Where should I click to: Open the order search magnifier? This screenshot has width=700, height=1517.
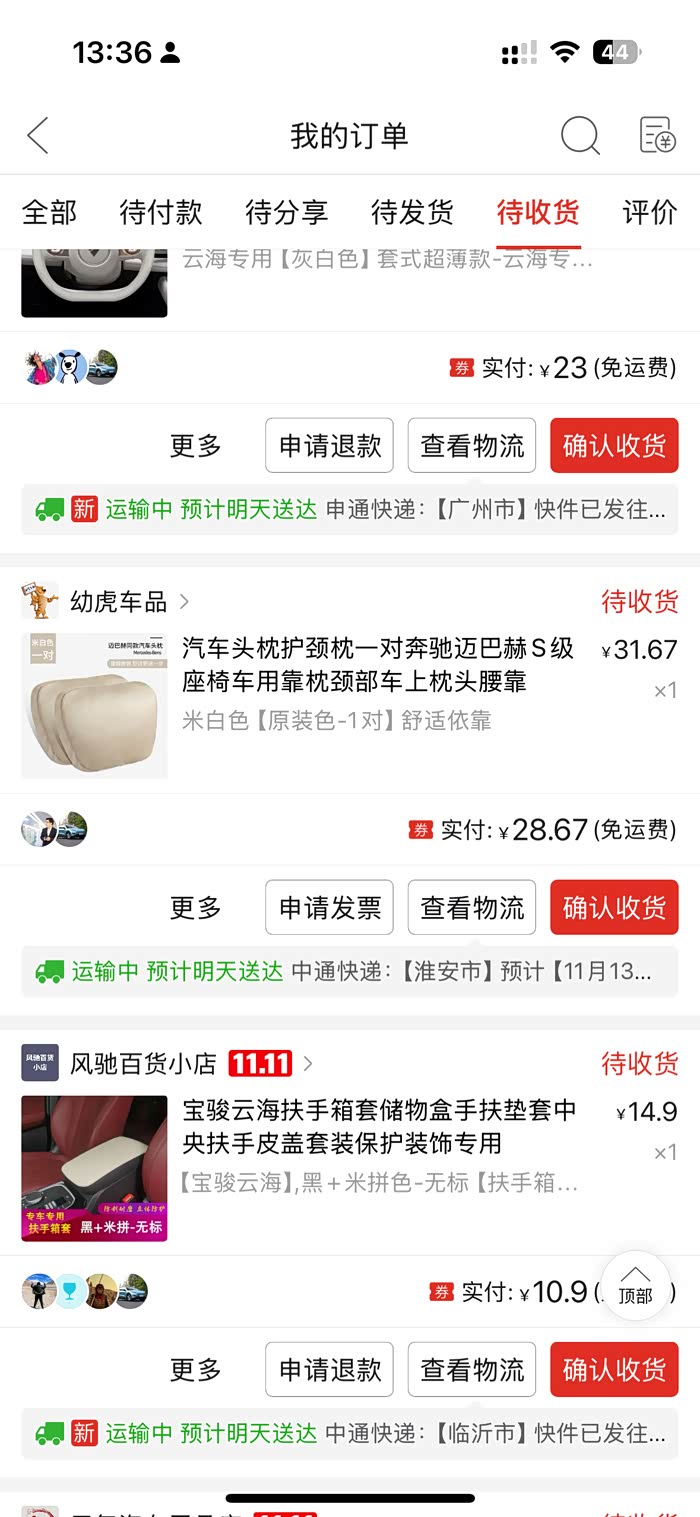(x=580, y=135)
